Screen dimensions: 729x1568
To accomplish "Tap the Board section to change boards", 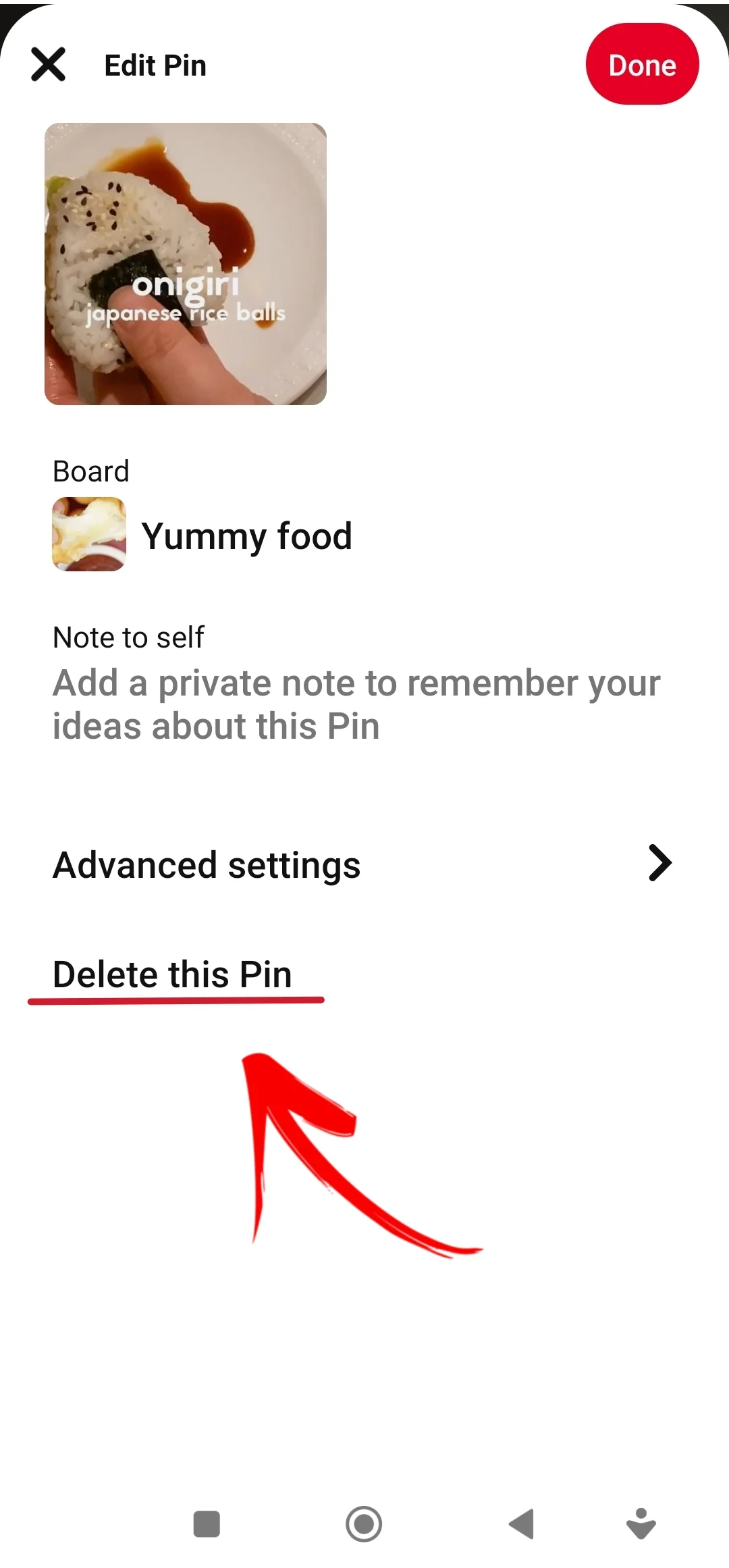I will [90, 471].
